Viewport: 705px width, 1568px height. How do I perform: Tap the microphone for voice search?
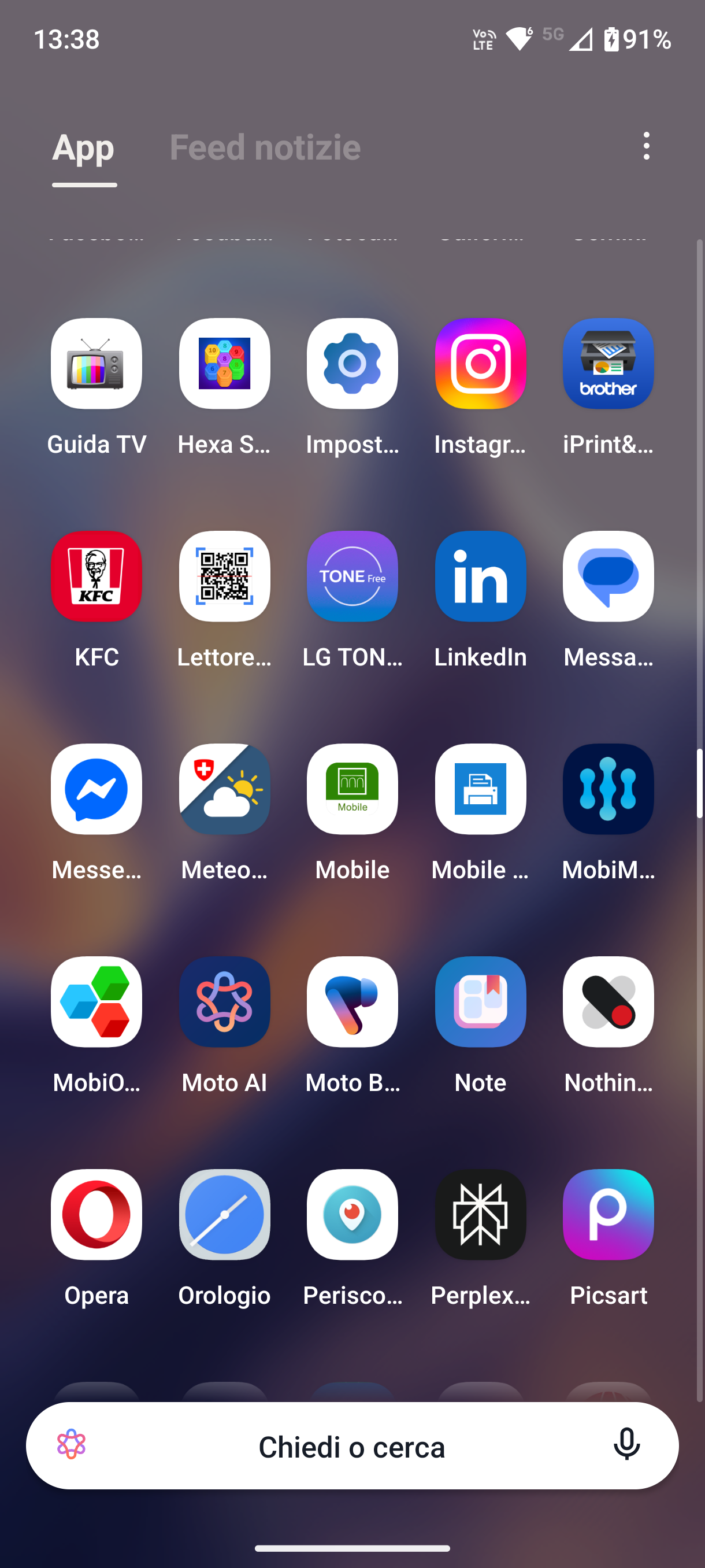(626, 1445)
